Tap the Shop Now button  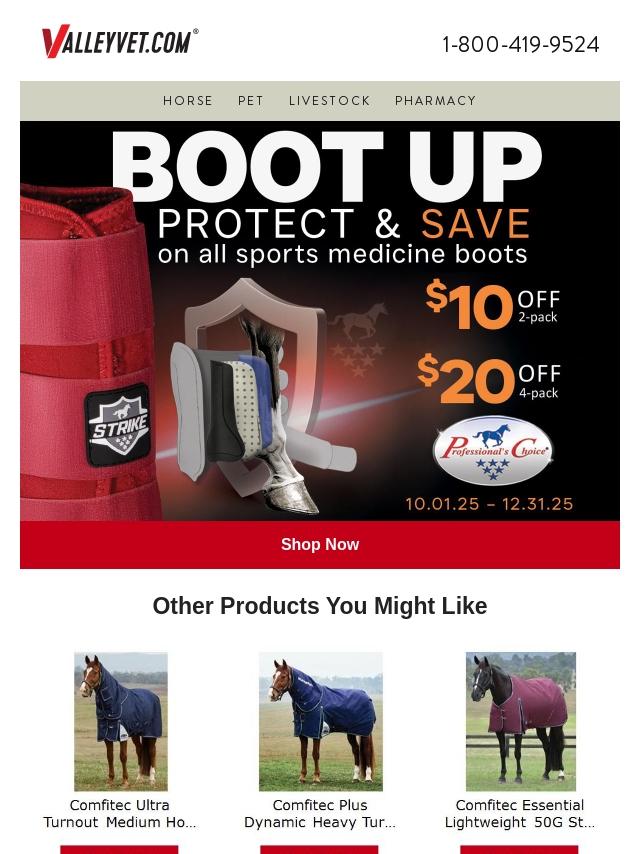[320, 545]
